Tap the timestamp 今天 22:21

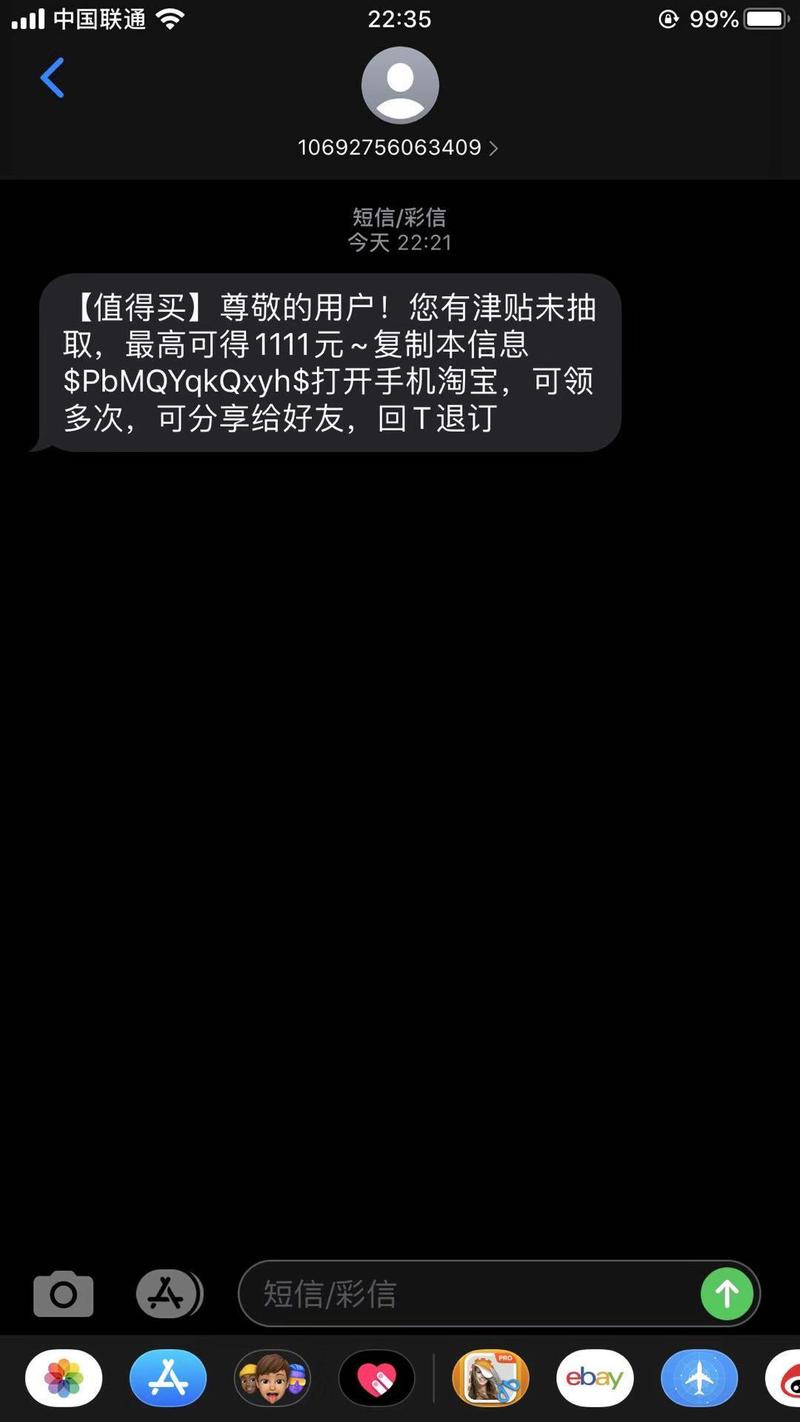400,242
